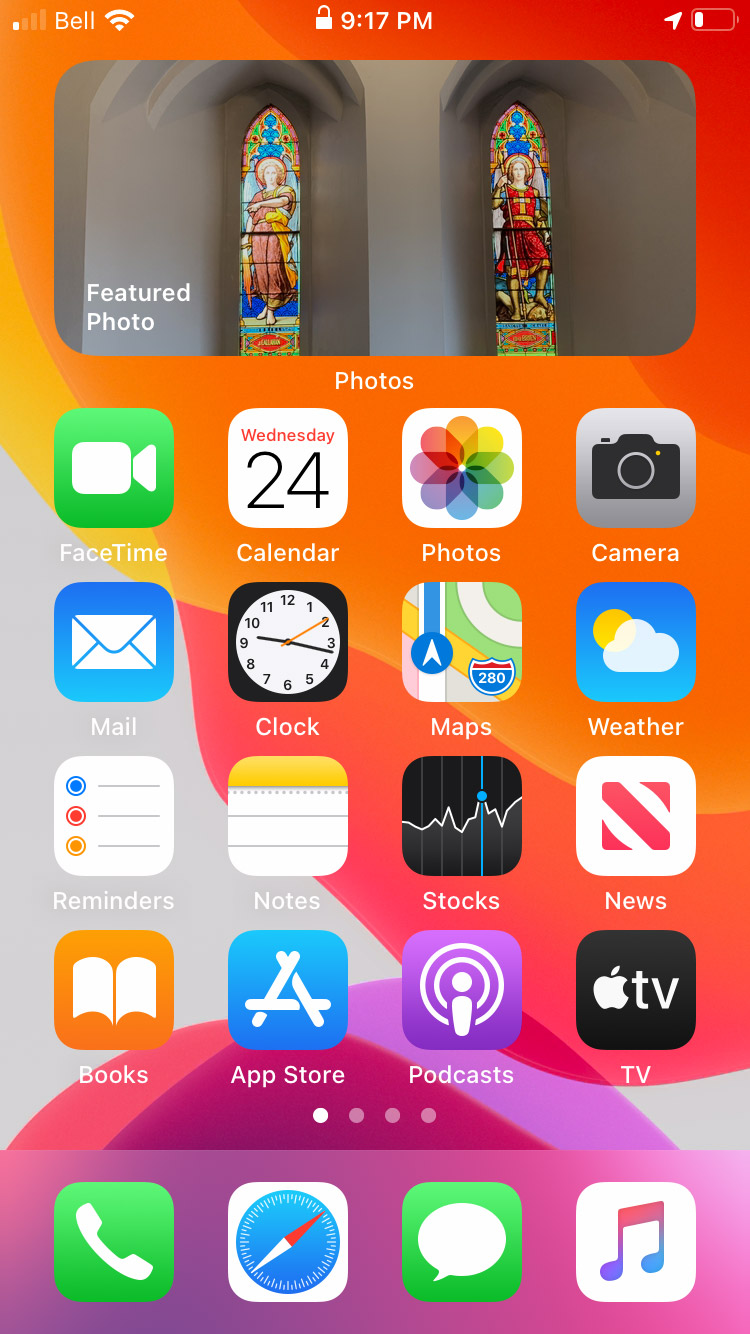
Task: Open the Clock app
Action: [288, 642]
